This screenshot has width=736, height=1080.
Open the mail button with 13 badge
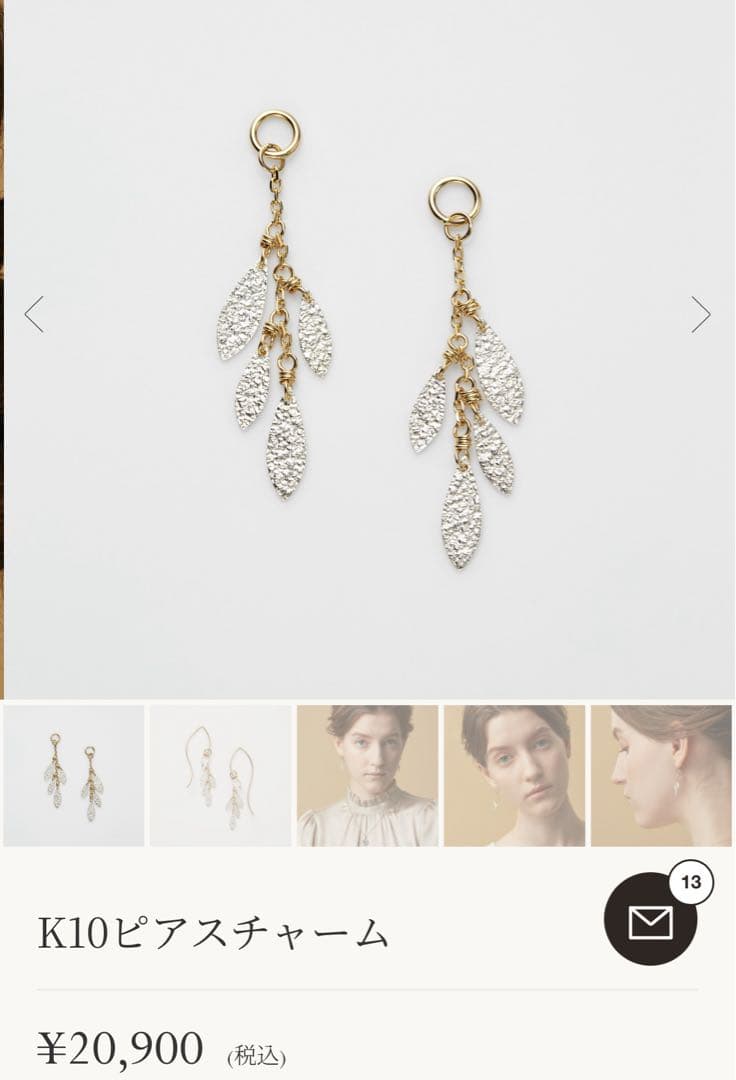pos(651,919)
